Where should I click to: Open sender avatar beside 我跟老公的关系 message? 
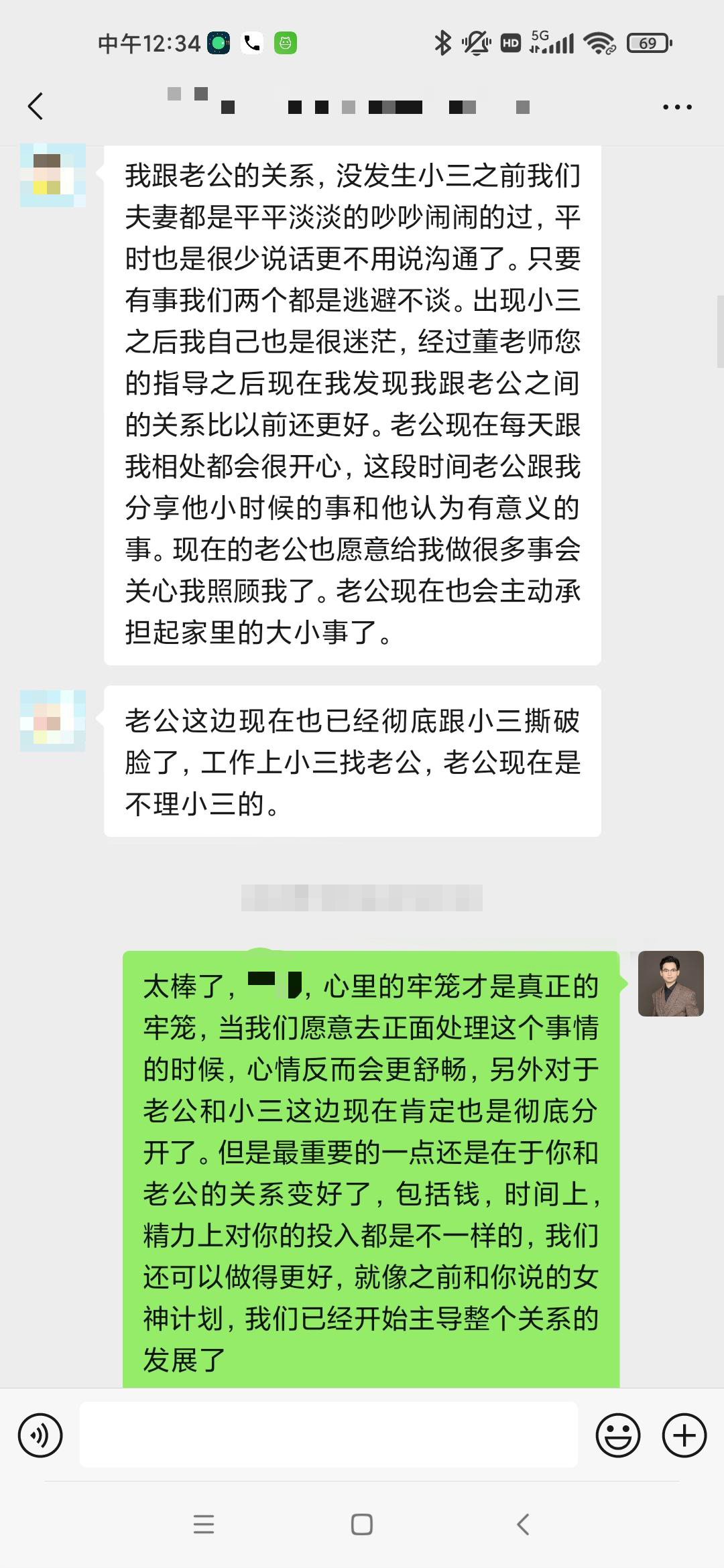point(53,176)
